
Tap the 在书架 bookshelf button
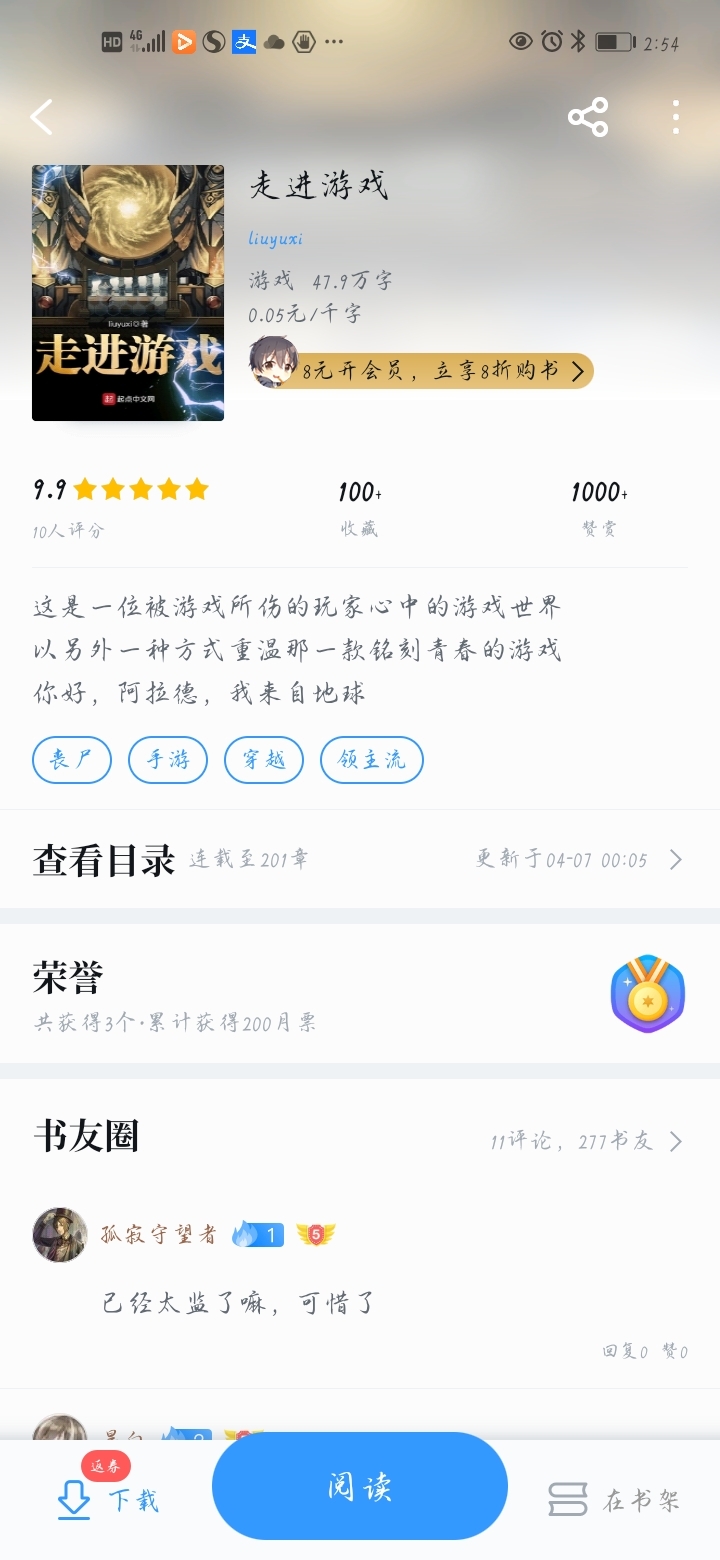[614, 1500]
